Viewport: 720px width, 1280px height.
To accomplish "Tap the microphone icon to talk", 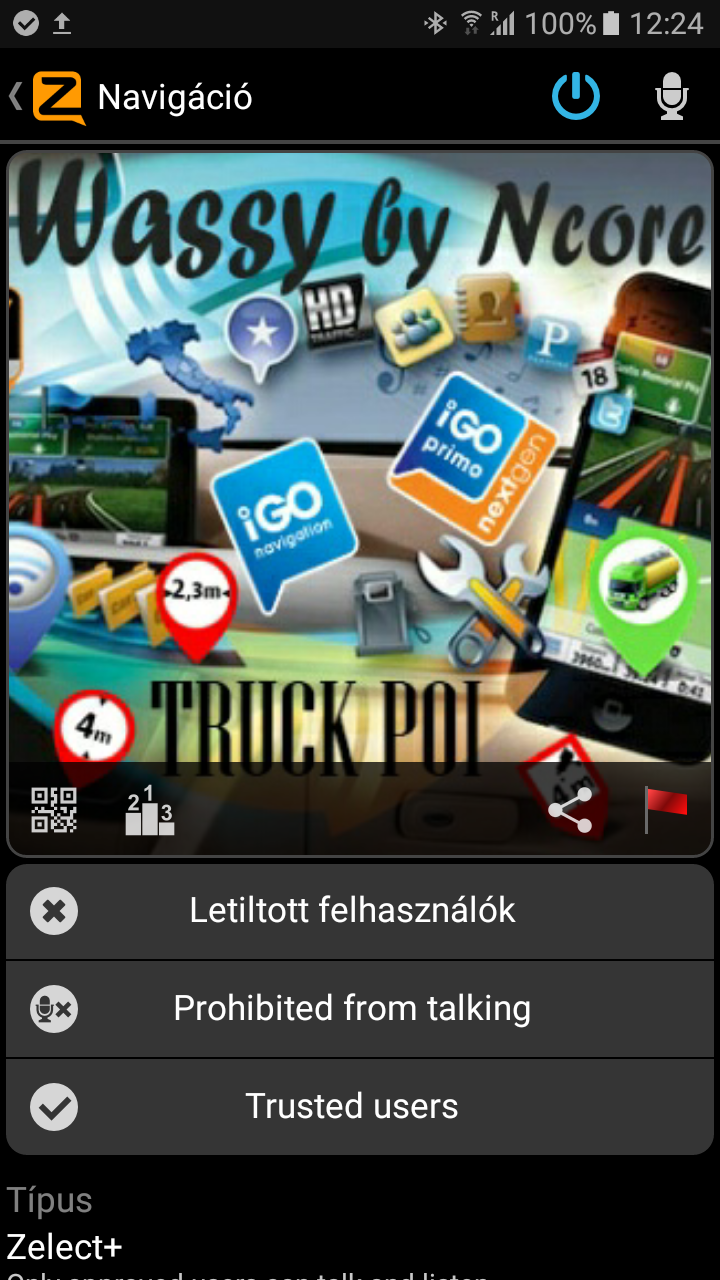I will 672,98.
